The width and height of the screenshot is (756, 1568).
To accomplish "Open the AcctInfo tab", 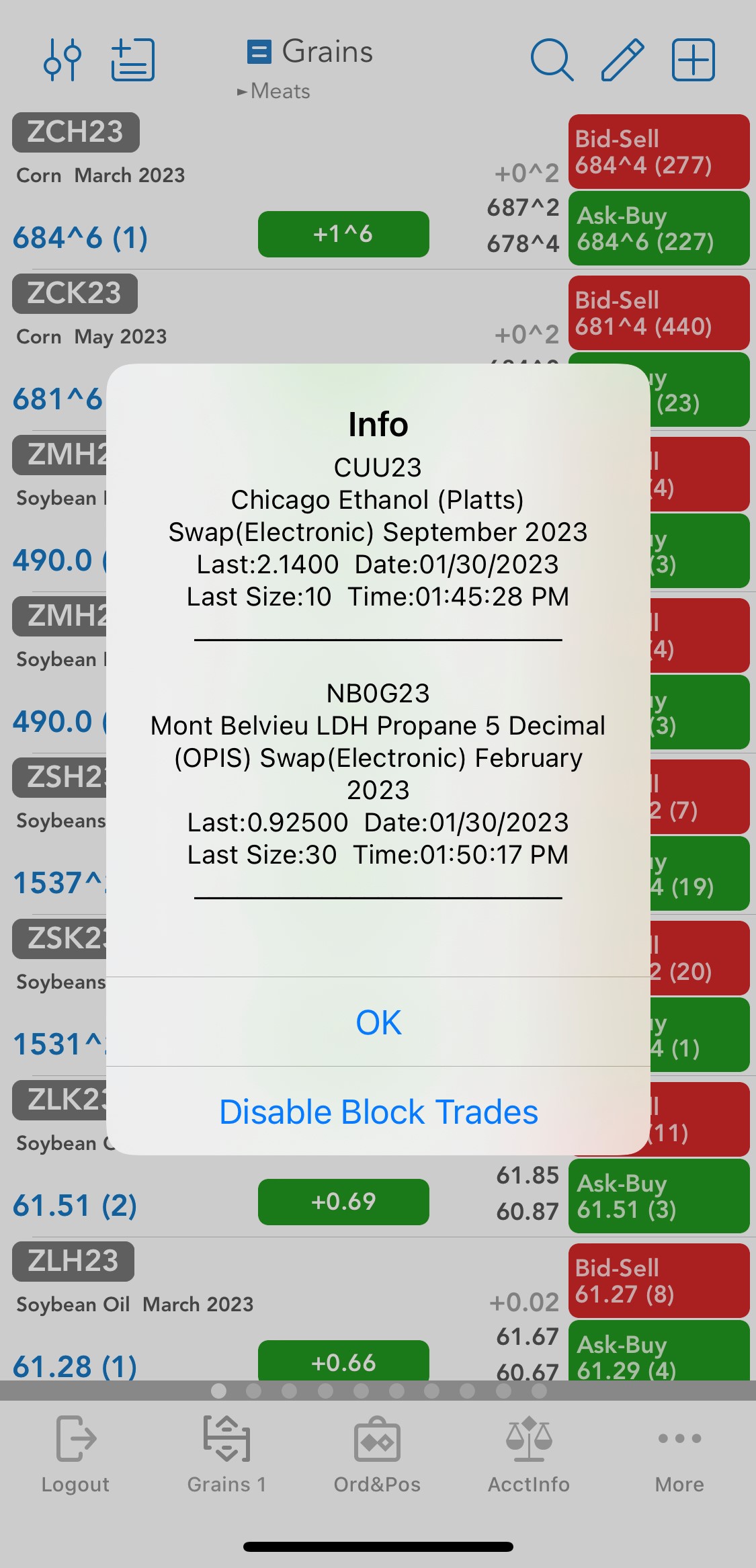I will [529, 1454].
